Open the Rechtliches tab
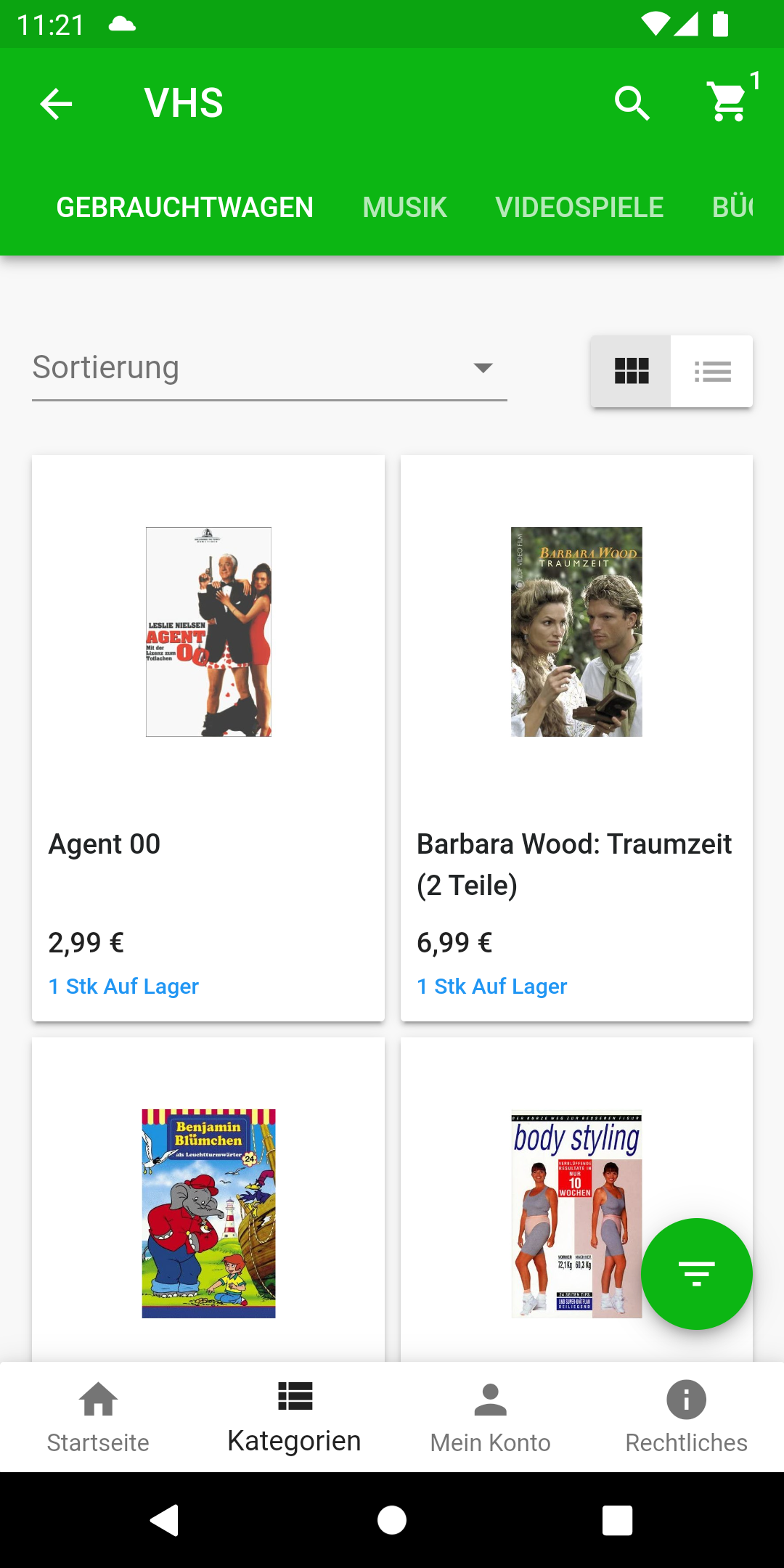Screen dimensions: 784x1568 pyautogui.click(x=686, y=1416)
